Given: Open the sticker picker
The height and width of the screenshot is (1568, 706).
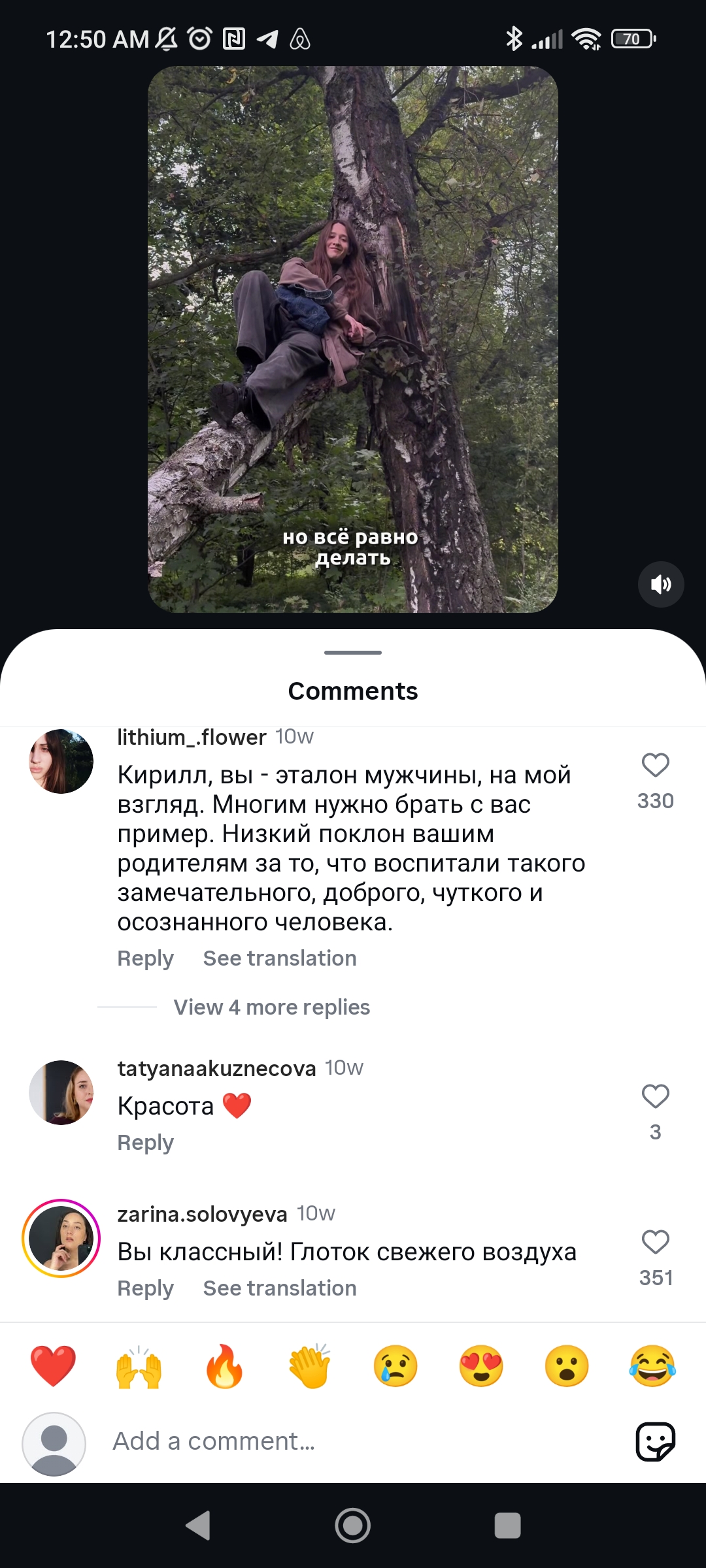Looking at the screenshot, I should click(x=655, y=1441).
